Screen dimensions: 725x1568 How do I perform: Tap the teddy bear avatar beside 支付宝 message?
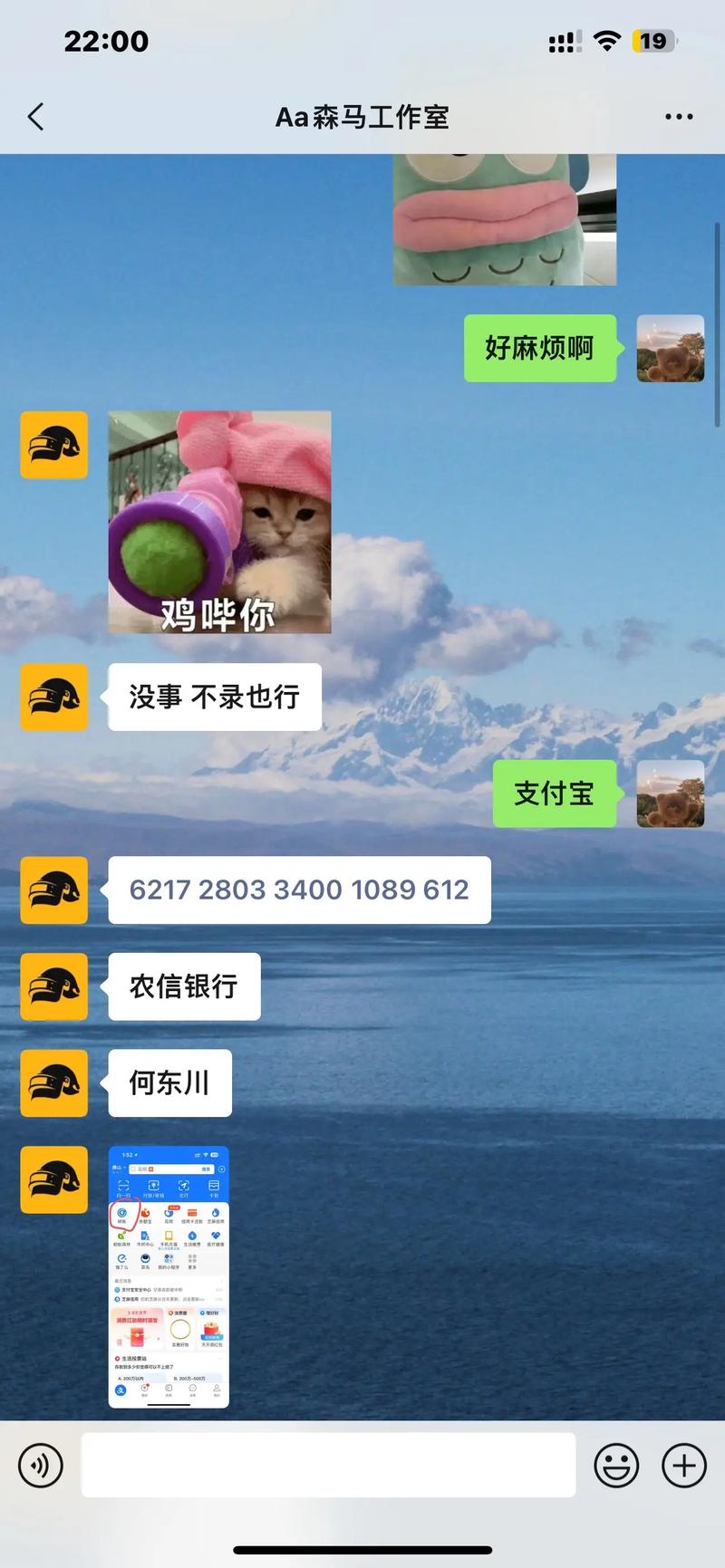point(671,793)
